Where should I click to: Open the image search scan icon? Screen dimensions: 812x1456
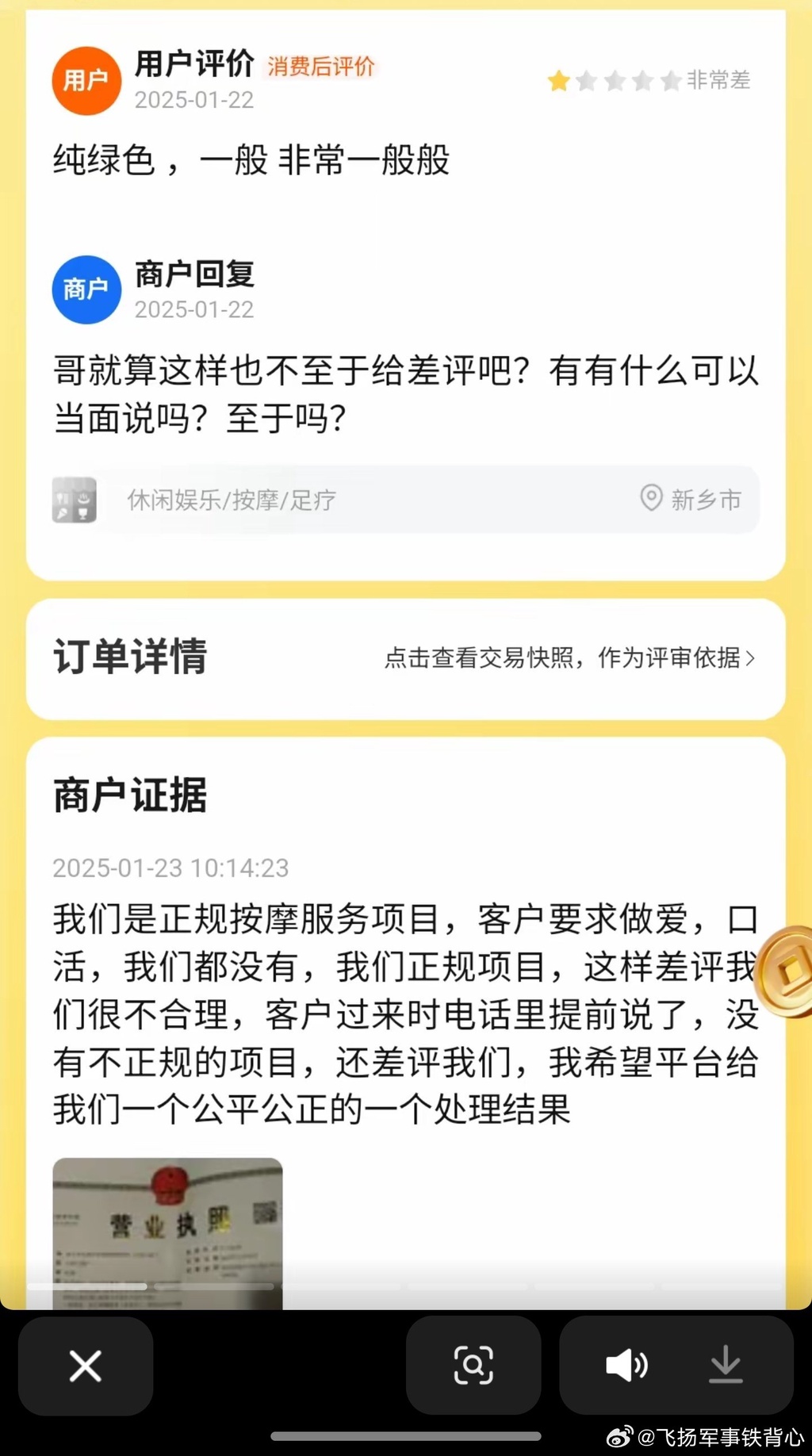473,1365
